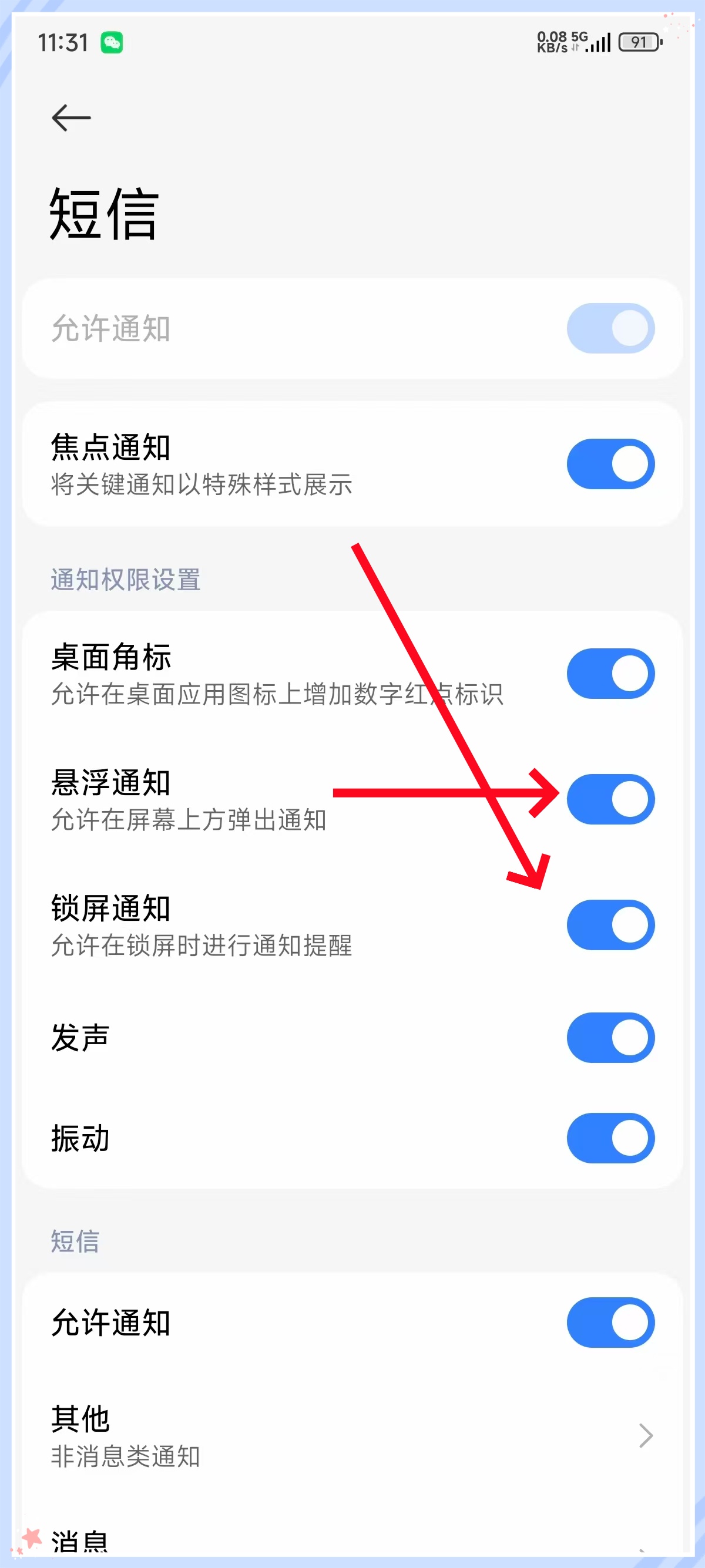Disable the 发声 sound switch
The image size is (705, 1568).
[x=610, y=1037]
